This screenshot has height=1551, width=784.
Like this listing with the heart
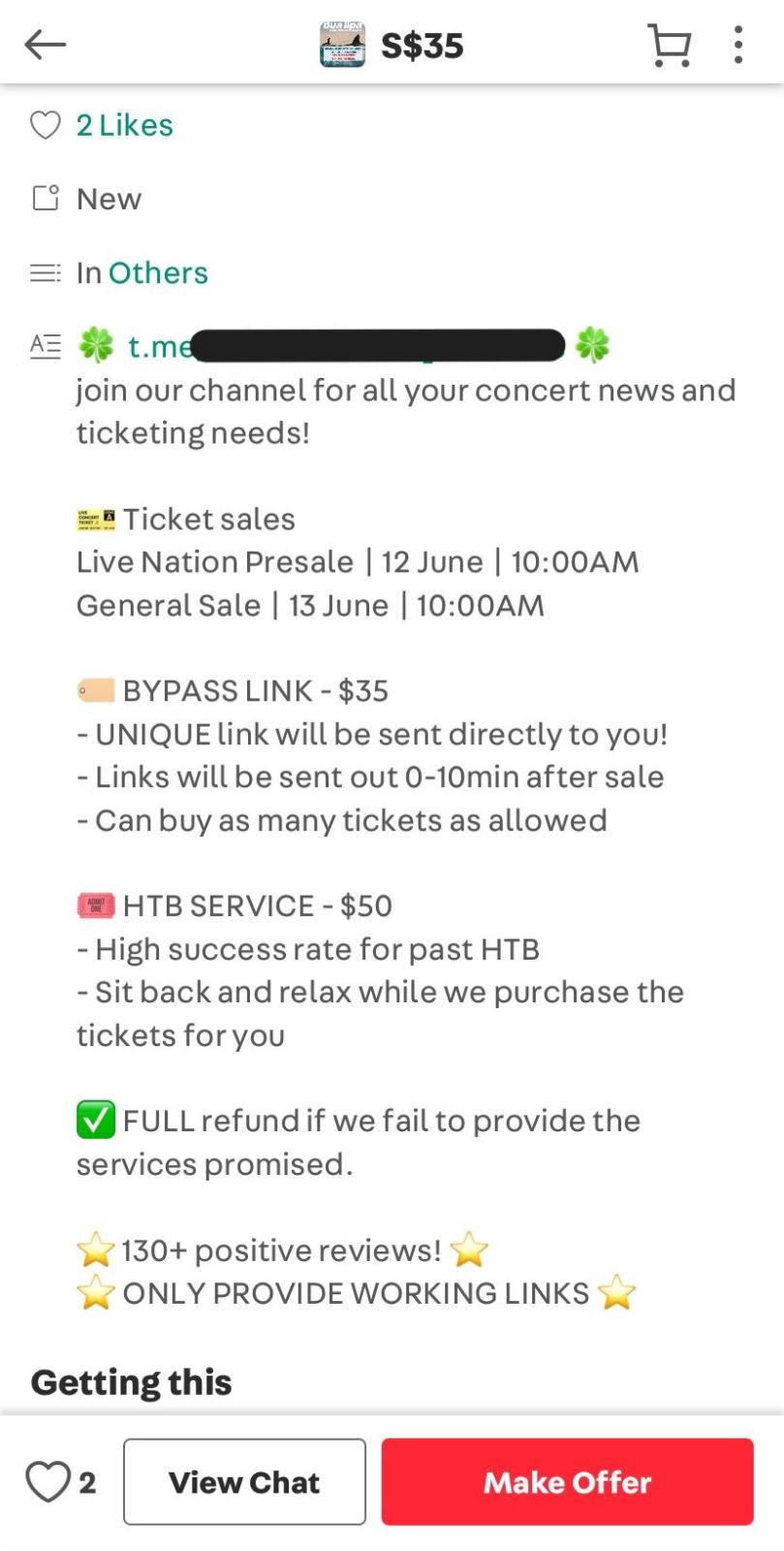(48, 1482)
